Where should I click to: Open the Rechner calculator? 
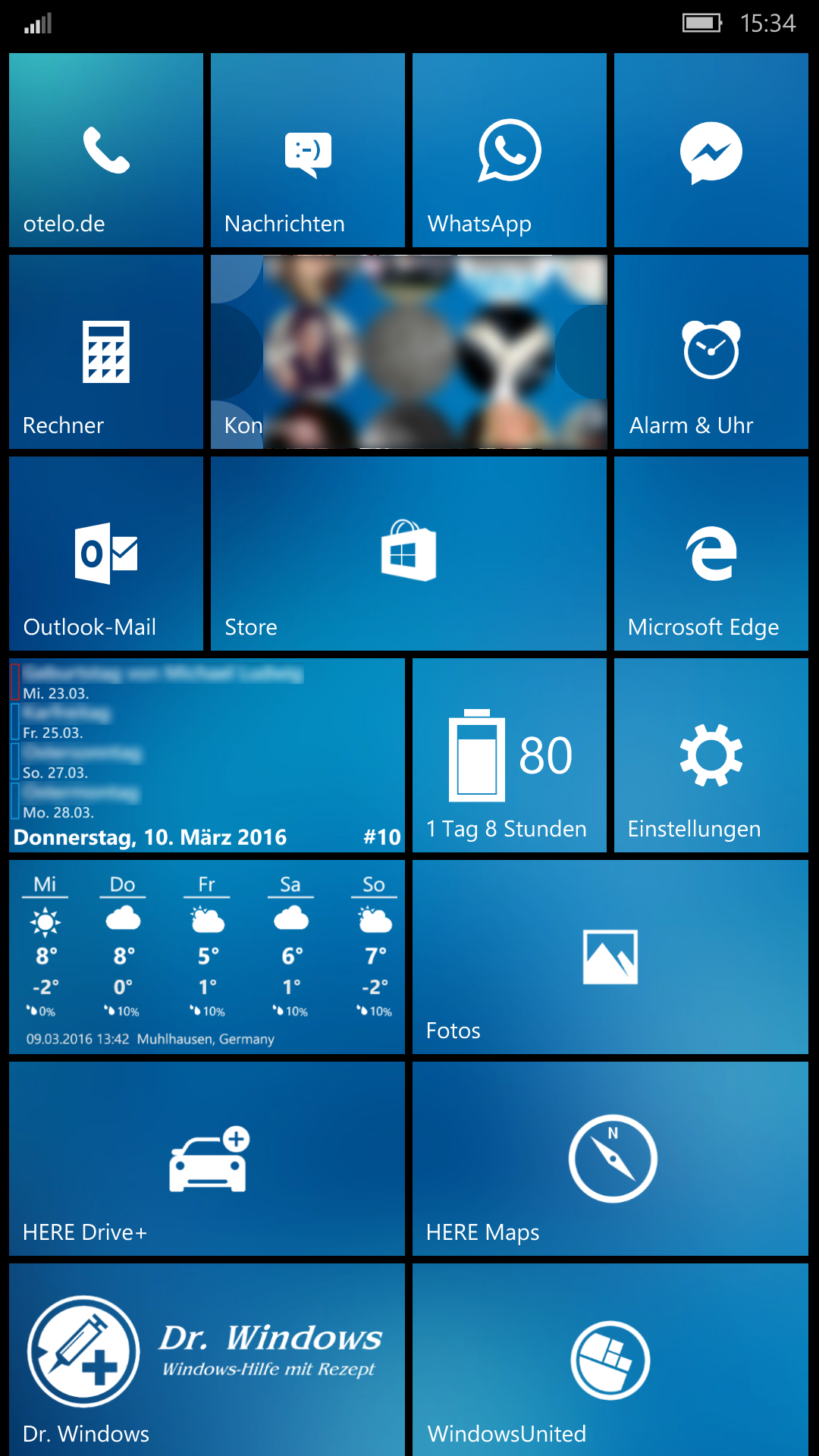(106, 352)
